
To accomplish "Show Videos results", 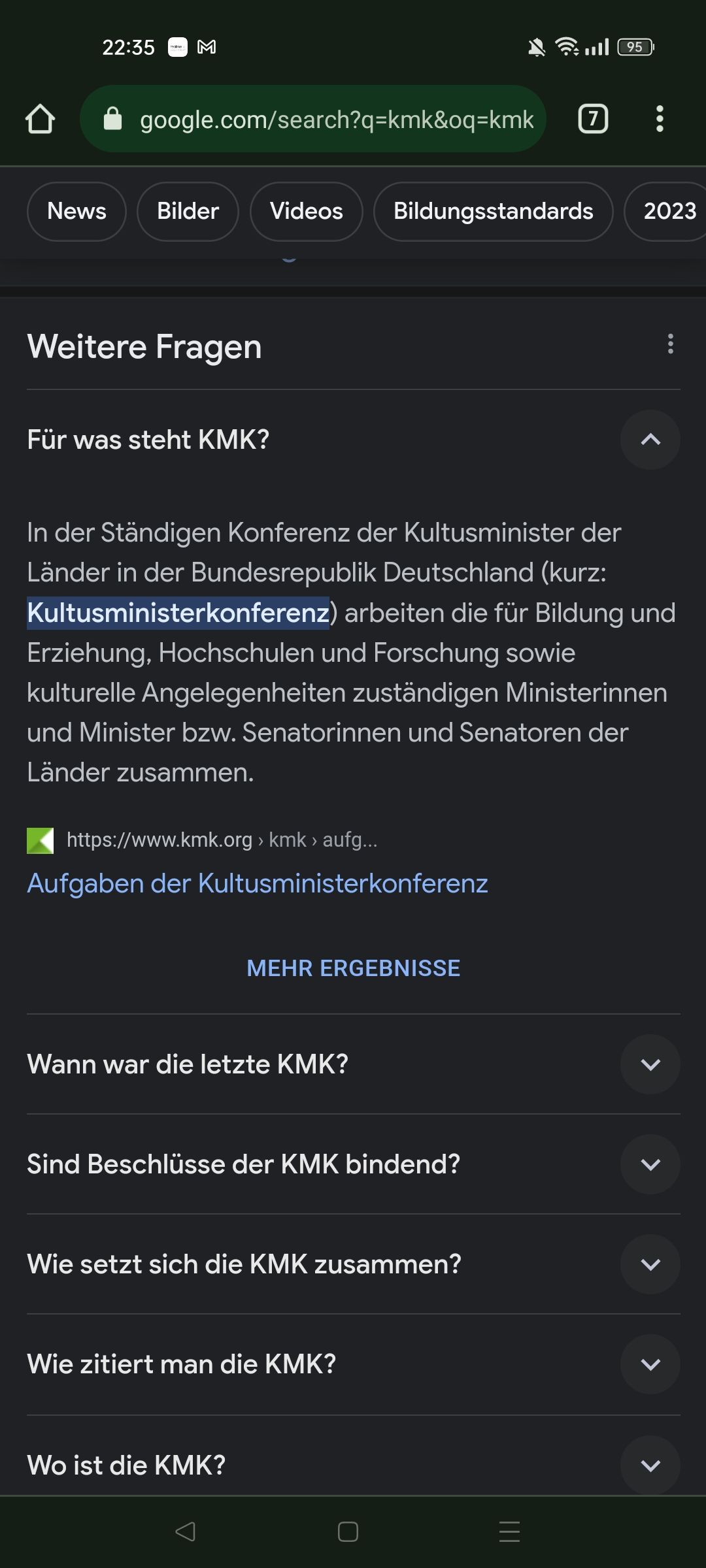I will click(x=306, y=211).
